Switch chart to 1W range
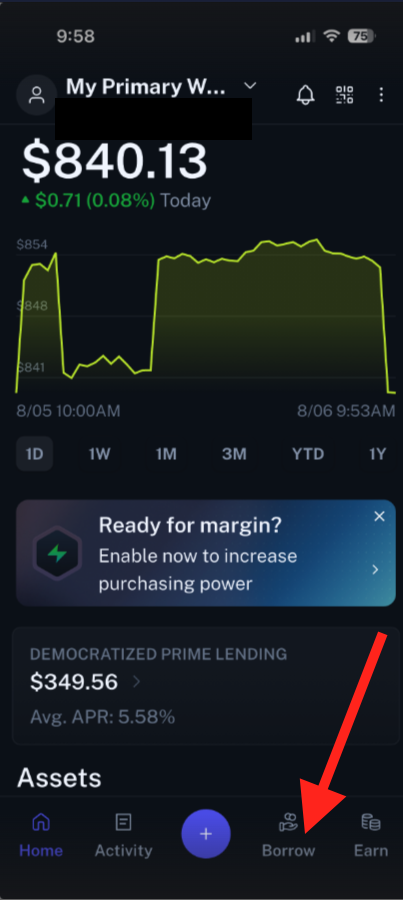Viewport: 403px width, 900px height. (x=99, y=454)
